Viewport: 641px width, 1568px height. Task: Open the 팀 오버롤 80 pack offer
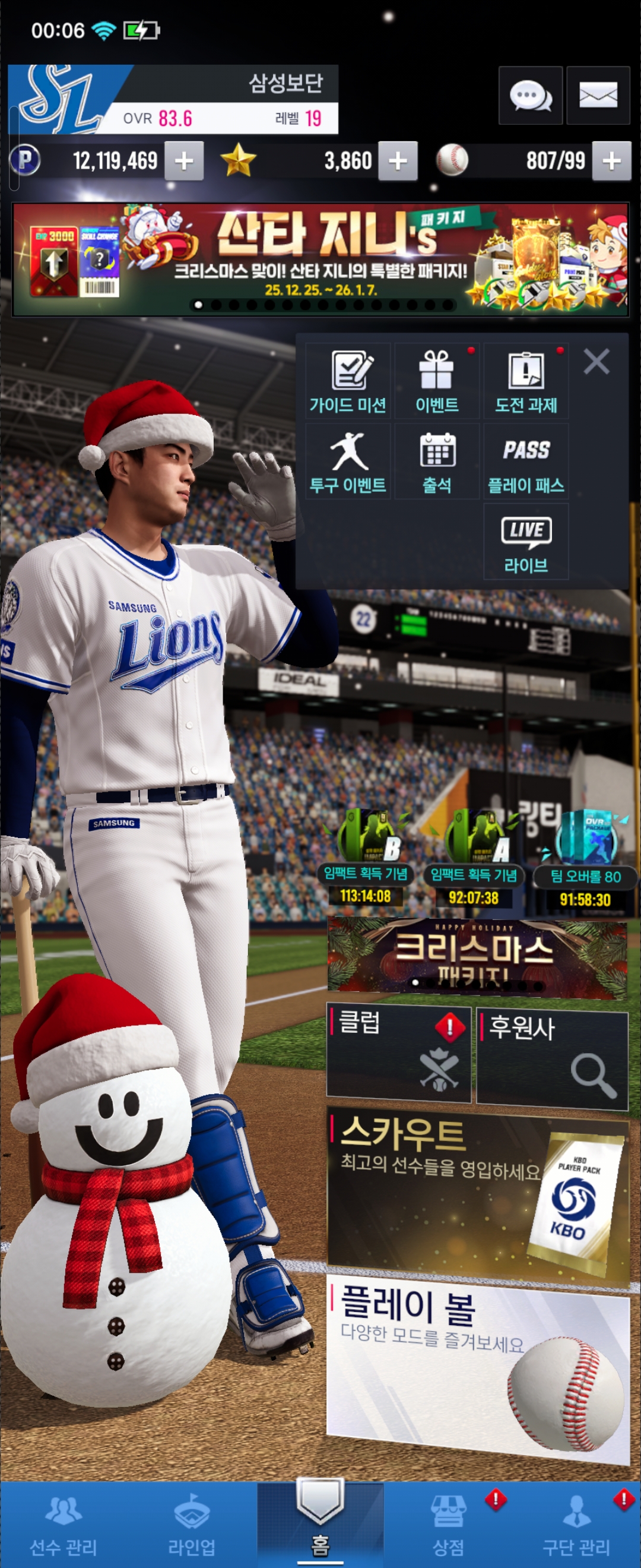click(x=586, y=858)
